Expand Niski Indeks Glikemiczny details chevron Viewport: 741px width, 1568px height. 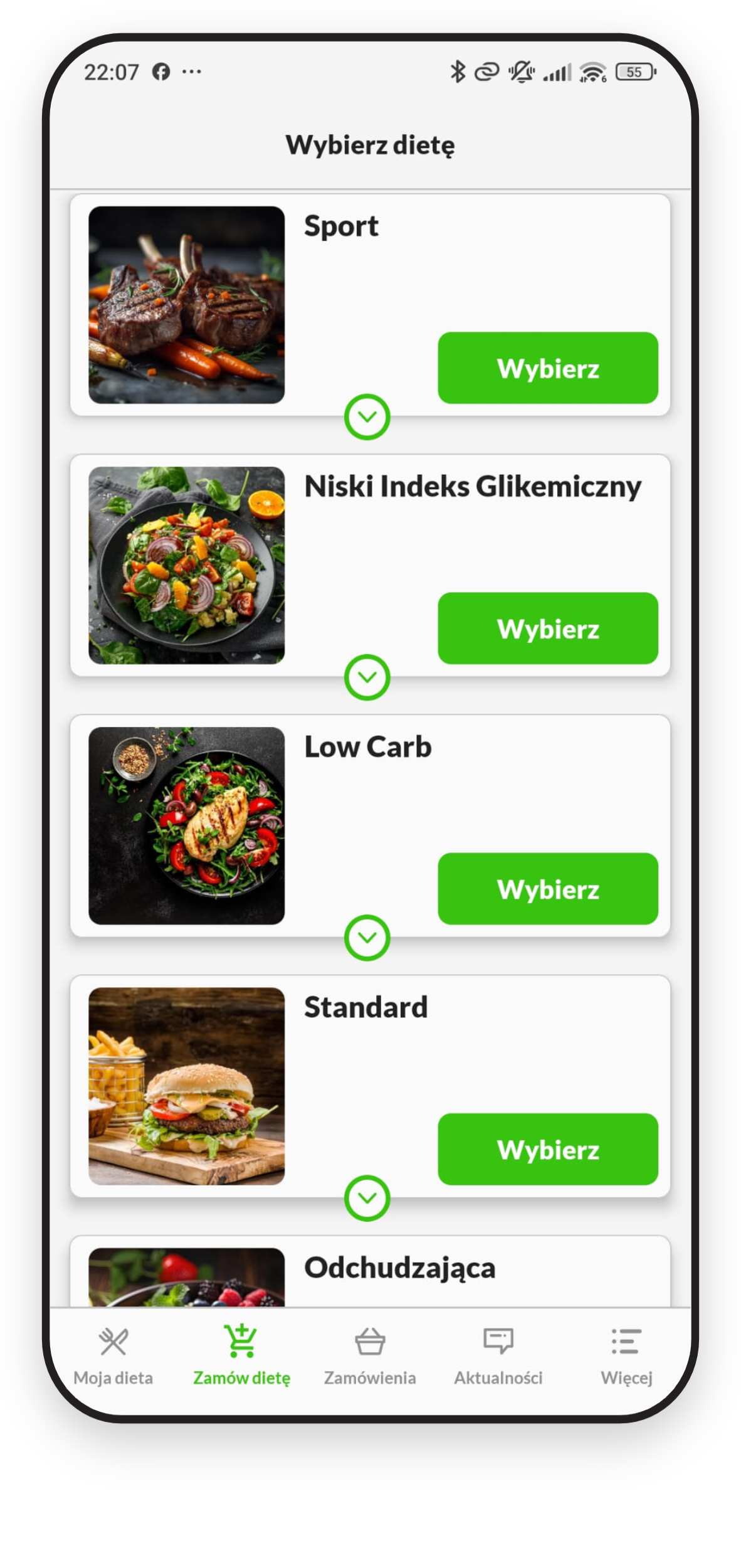tap(367, 677)
